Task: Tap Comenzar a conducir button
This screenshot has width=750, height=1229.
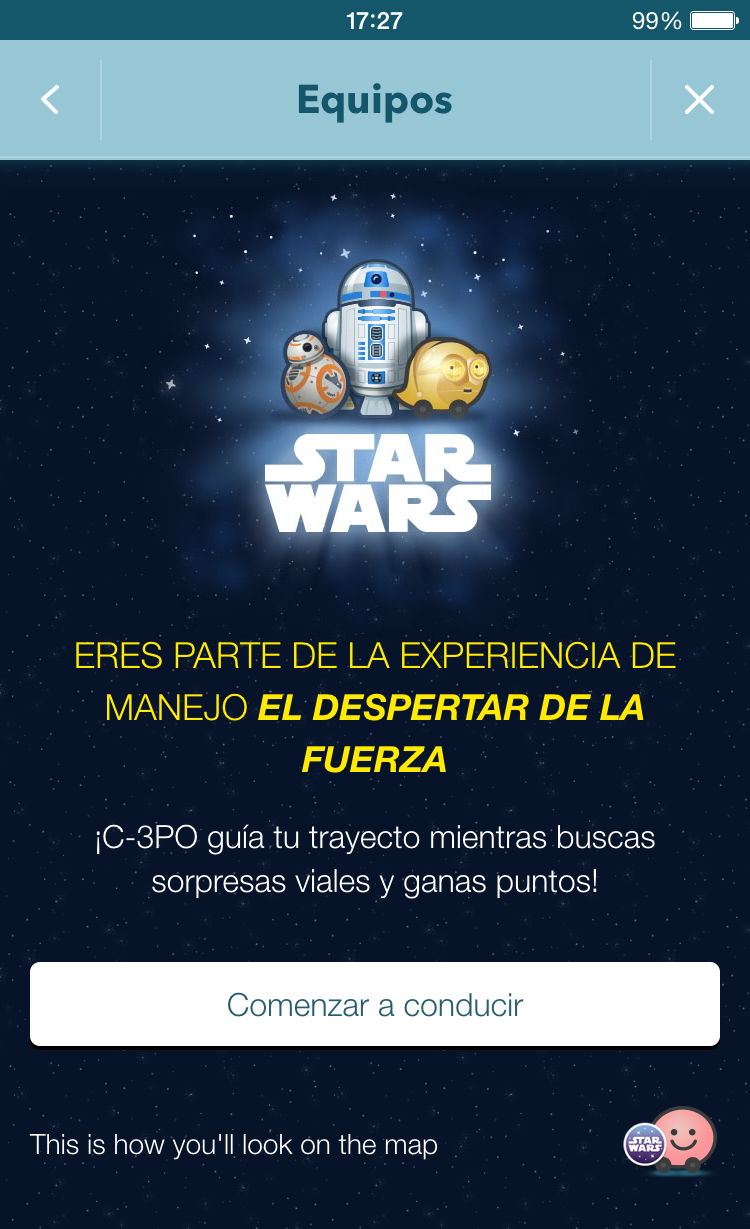Action: click(x=375, y=1004)
